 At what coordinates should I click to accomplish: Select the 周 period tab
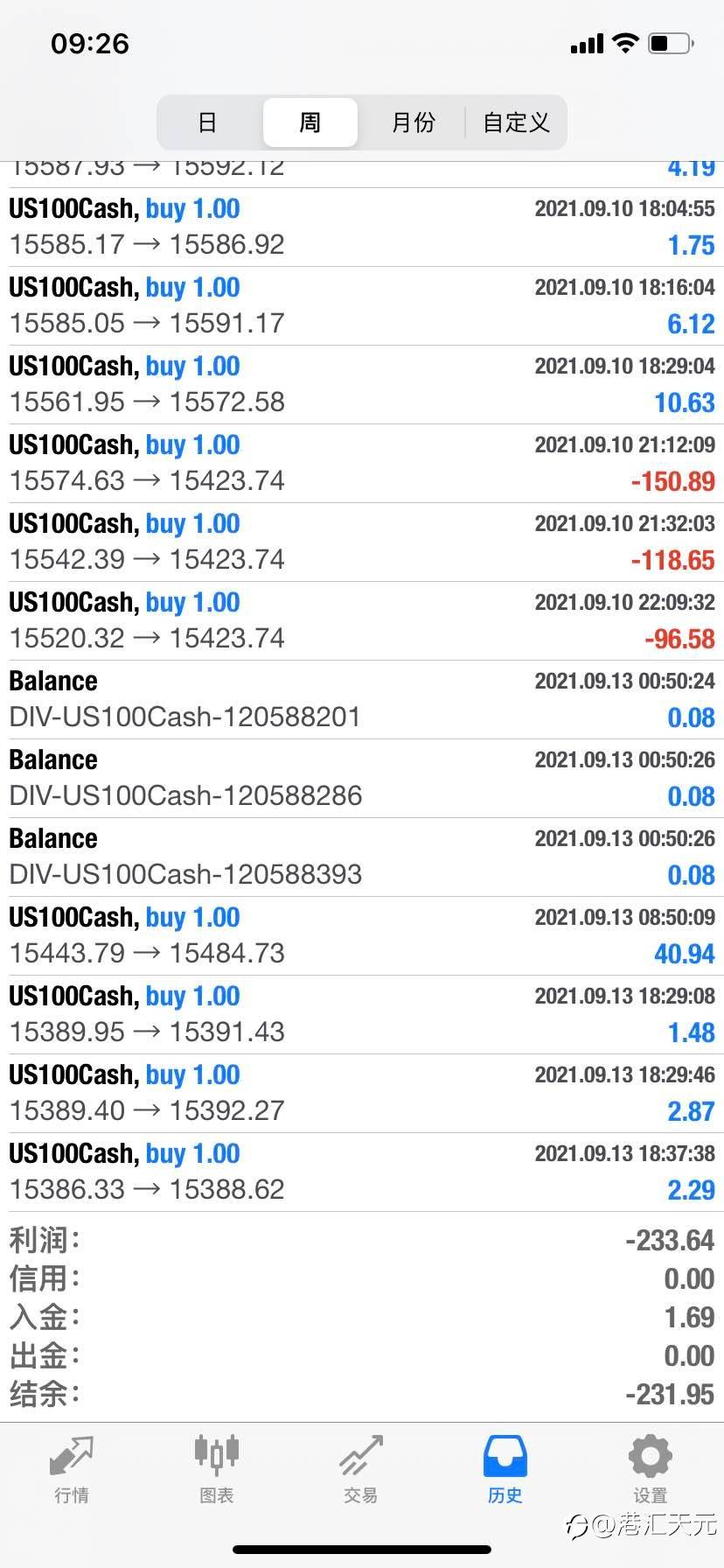point(310,122)
